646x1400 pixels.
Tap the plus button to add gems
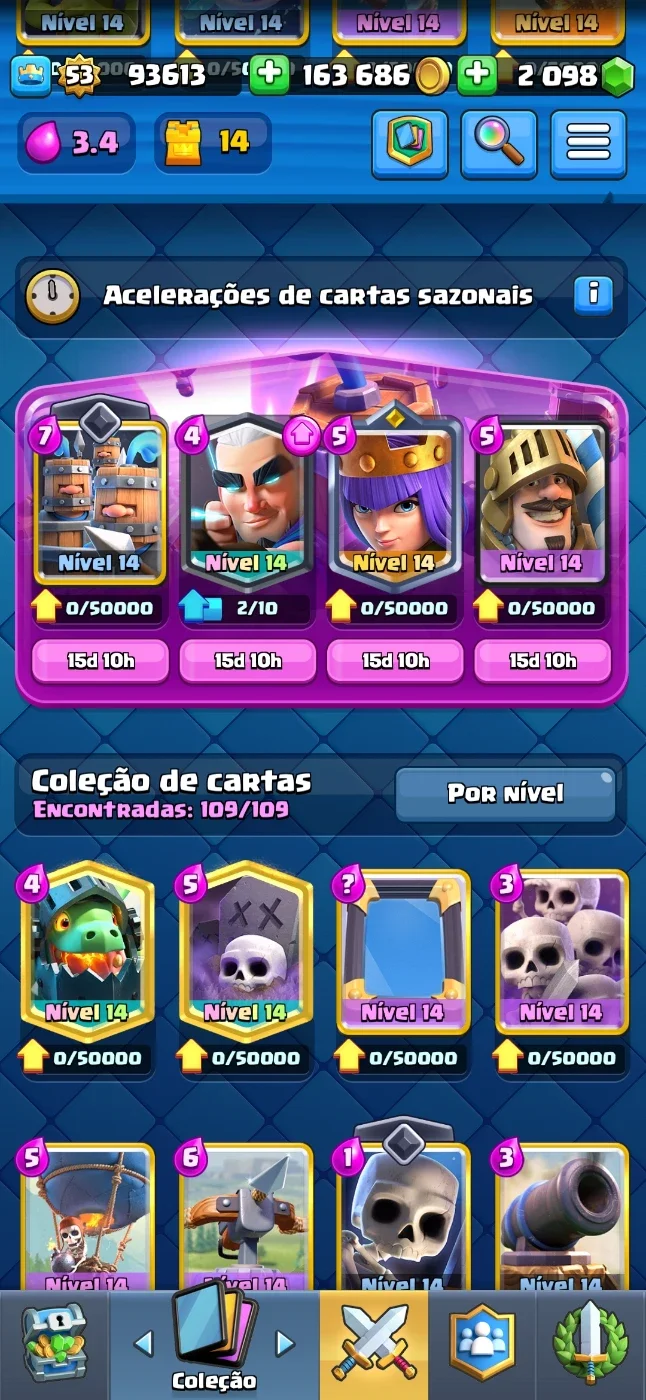[x=478, y=75]
